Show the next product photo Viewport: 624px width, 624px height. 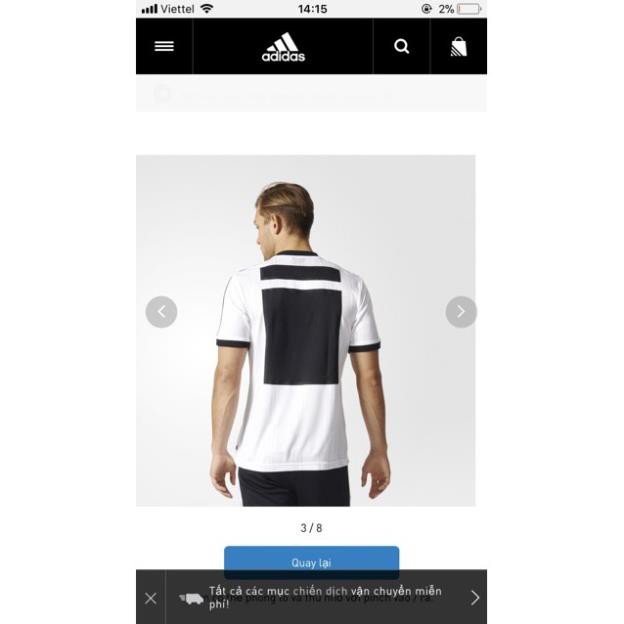click(x=460, y=312)
